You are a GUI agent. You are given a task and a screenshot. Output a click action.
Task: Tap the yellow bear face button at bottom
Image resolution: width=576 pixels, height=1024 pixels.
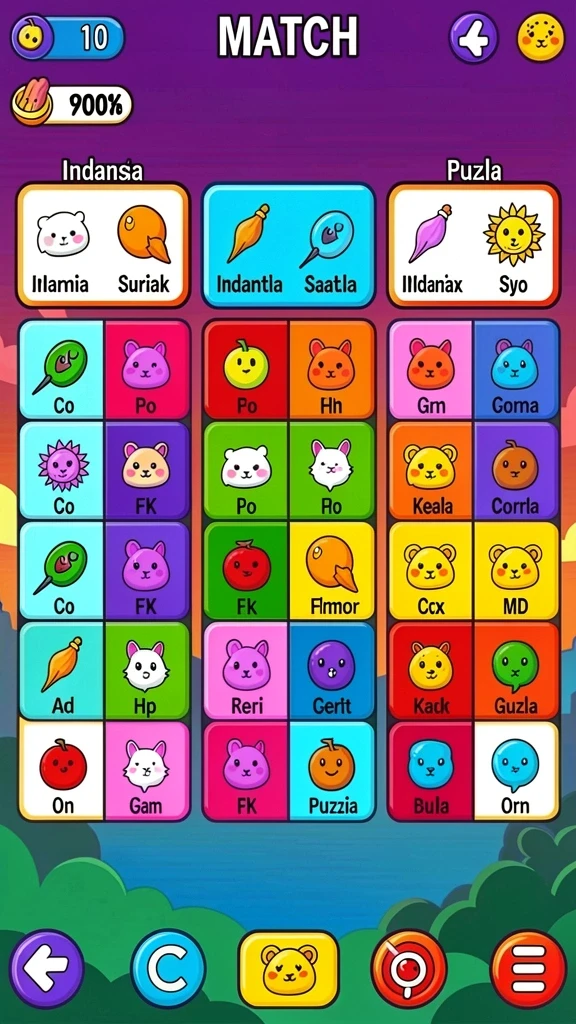289,969
